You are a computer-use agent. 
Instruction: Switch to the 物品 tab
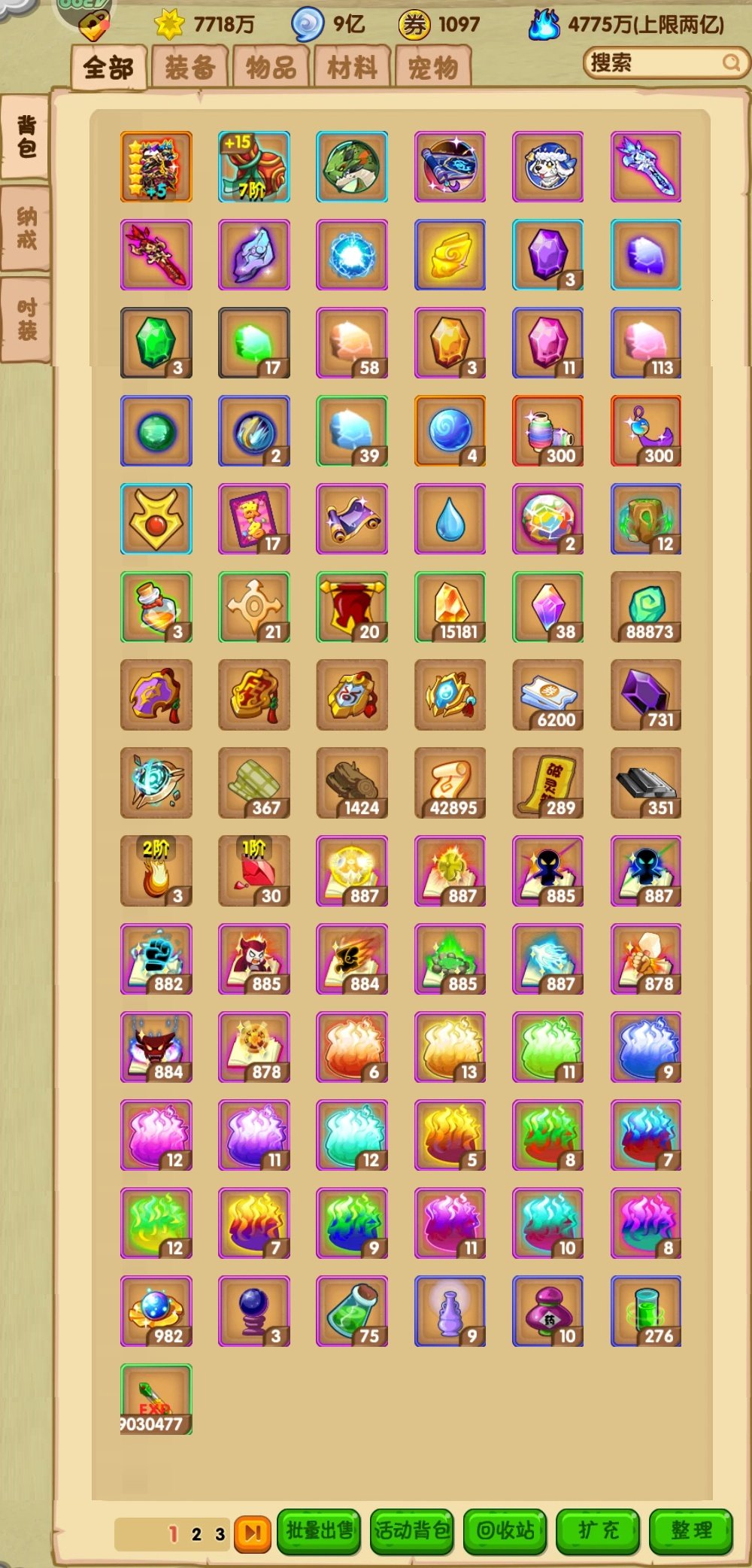pyautogui.click(x=271, y=68)
